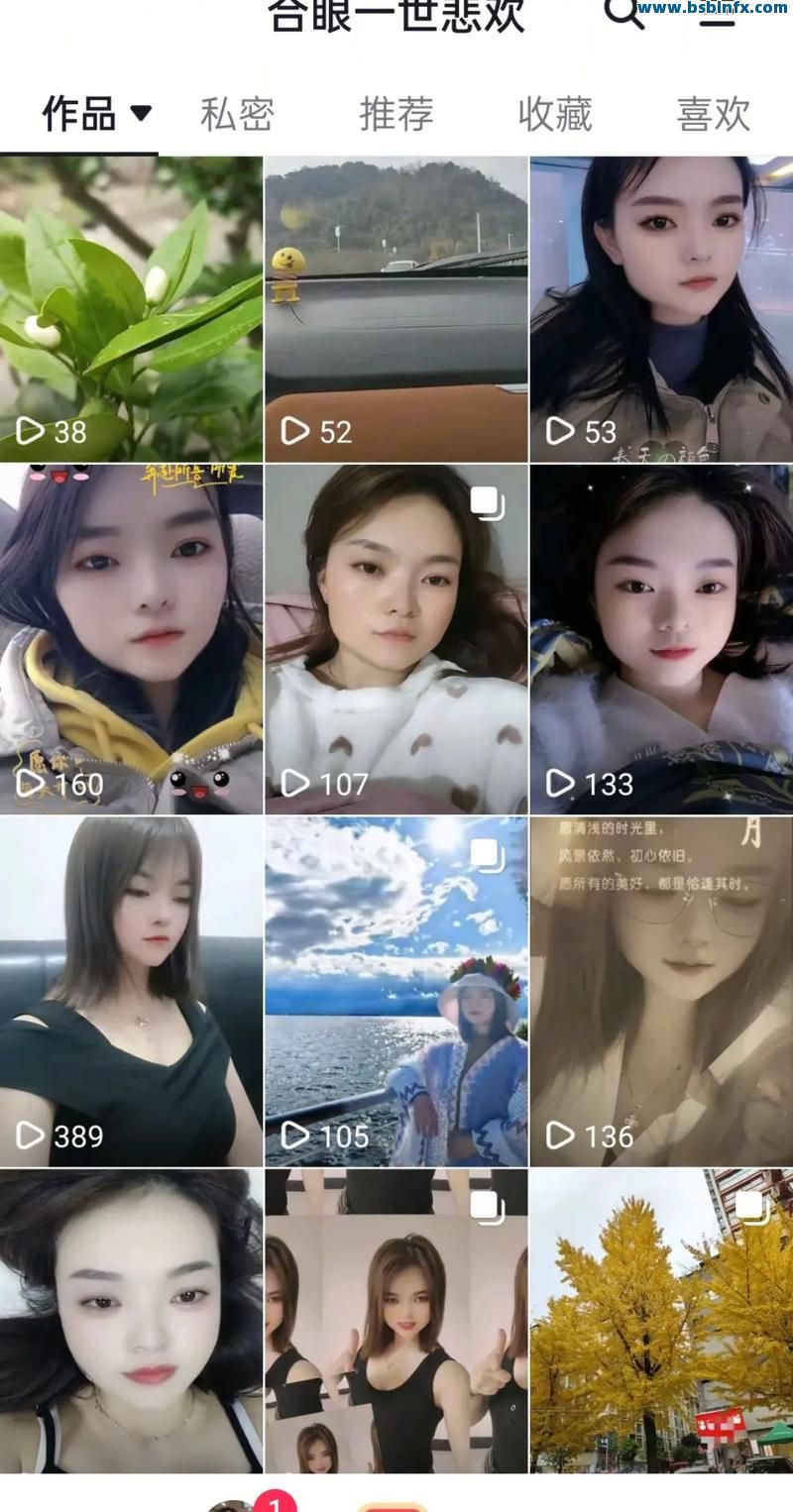Switch to the 喜欢 tab

coord(713,114)
